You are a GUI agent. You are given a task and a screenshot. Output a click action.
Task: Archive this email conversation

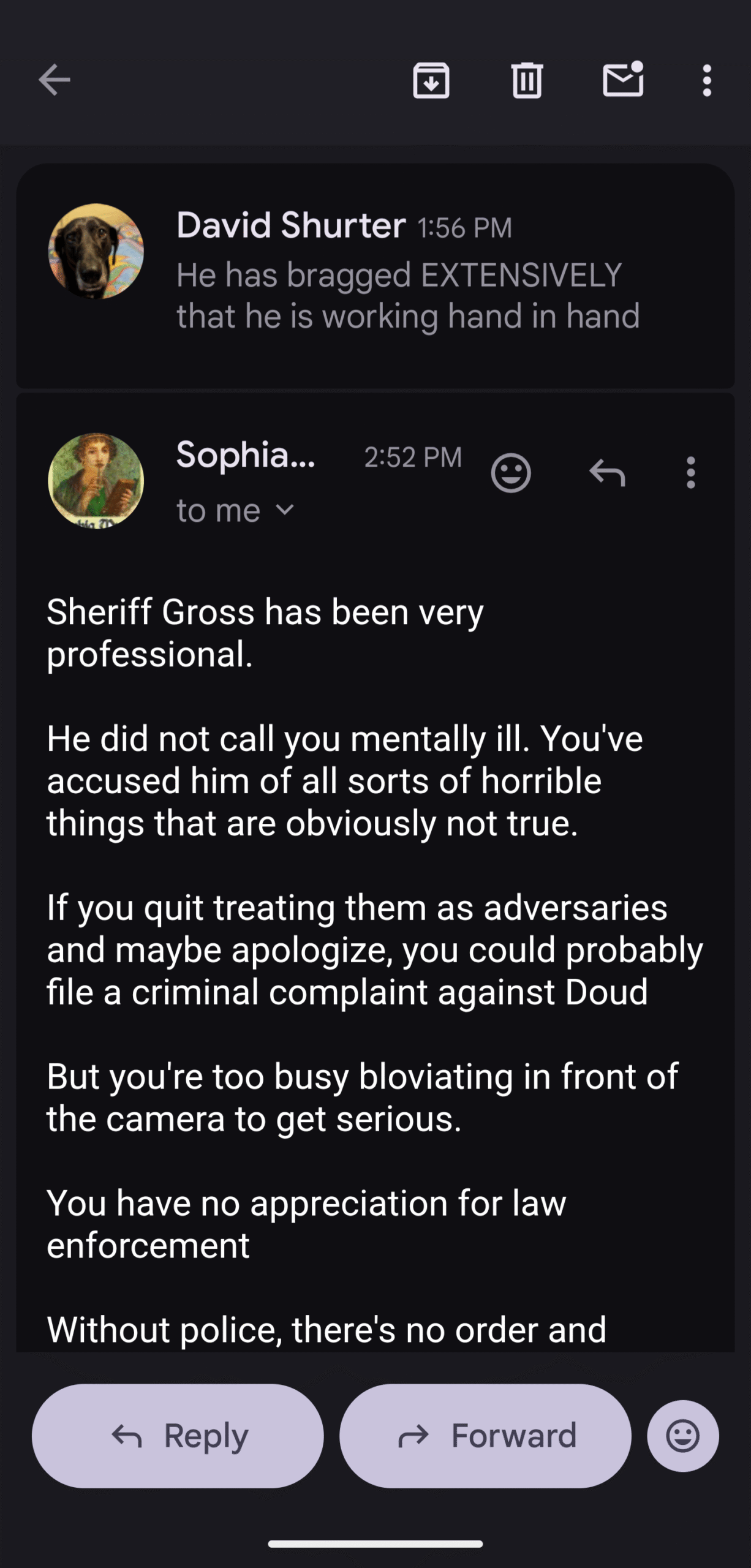click(x=431, y=80)
